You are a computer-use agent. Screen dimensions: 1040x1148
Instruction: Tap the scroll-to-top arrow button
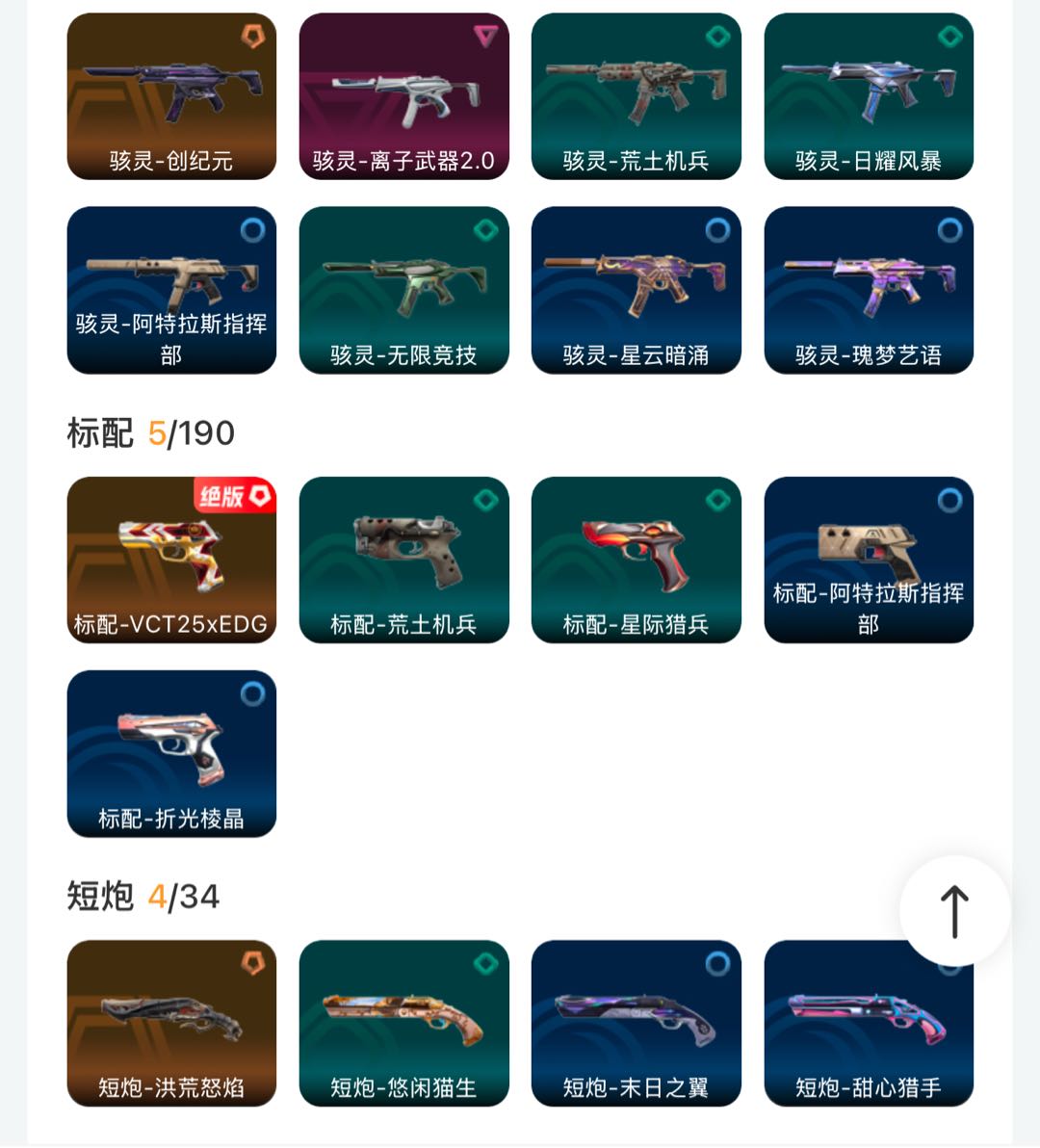point(954,910)
